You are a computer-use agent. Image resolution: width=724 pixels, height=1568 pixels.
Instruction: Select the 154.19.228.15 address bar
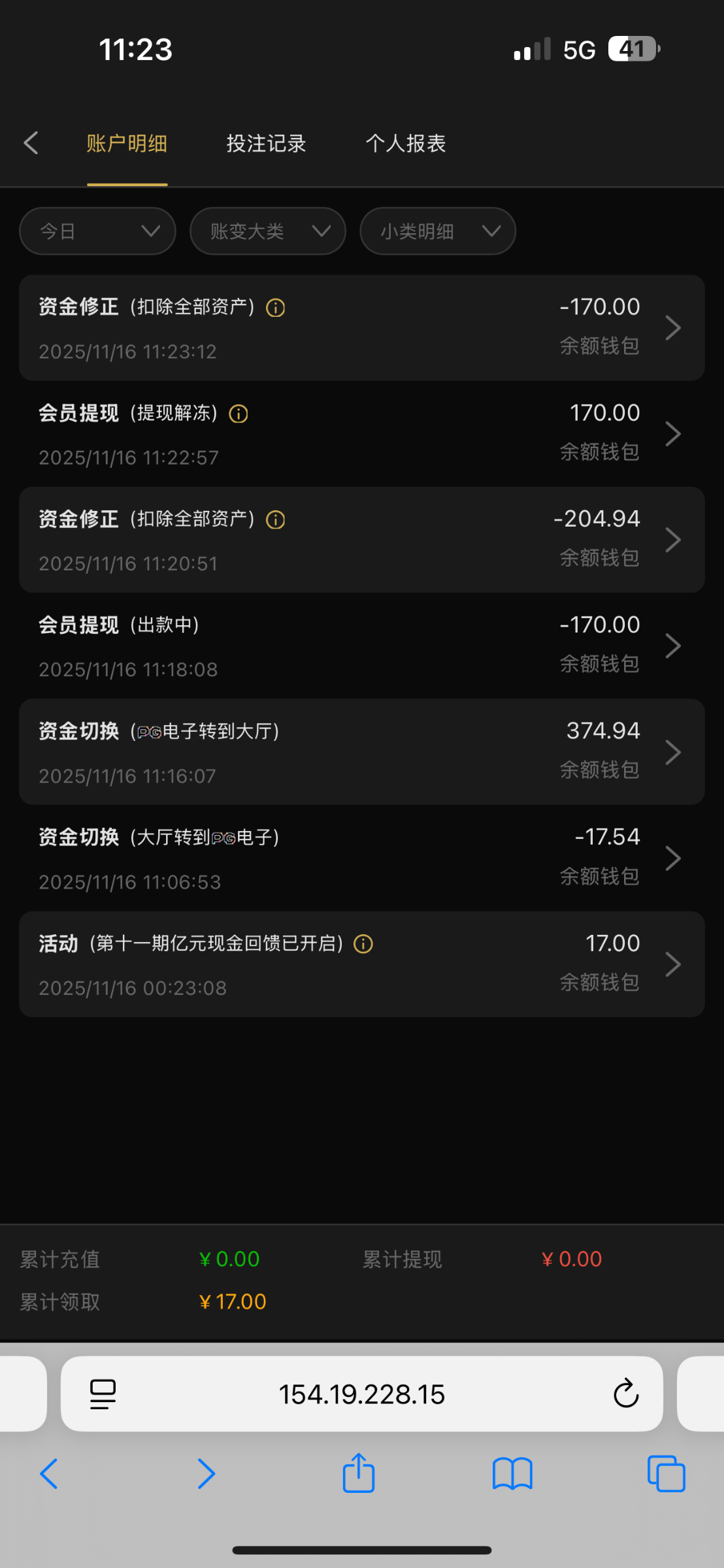[x=361, y=1394]
